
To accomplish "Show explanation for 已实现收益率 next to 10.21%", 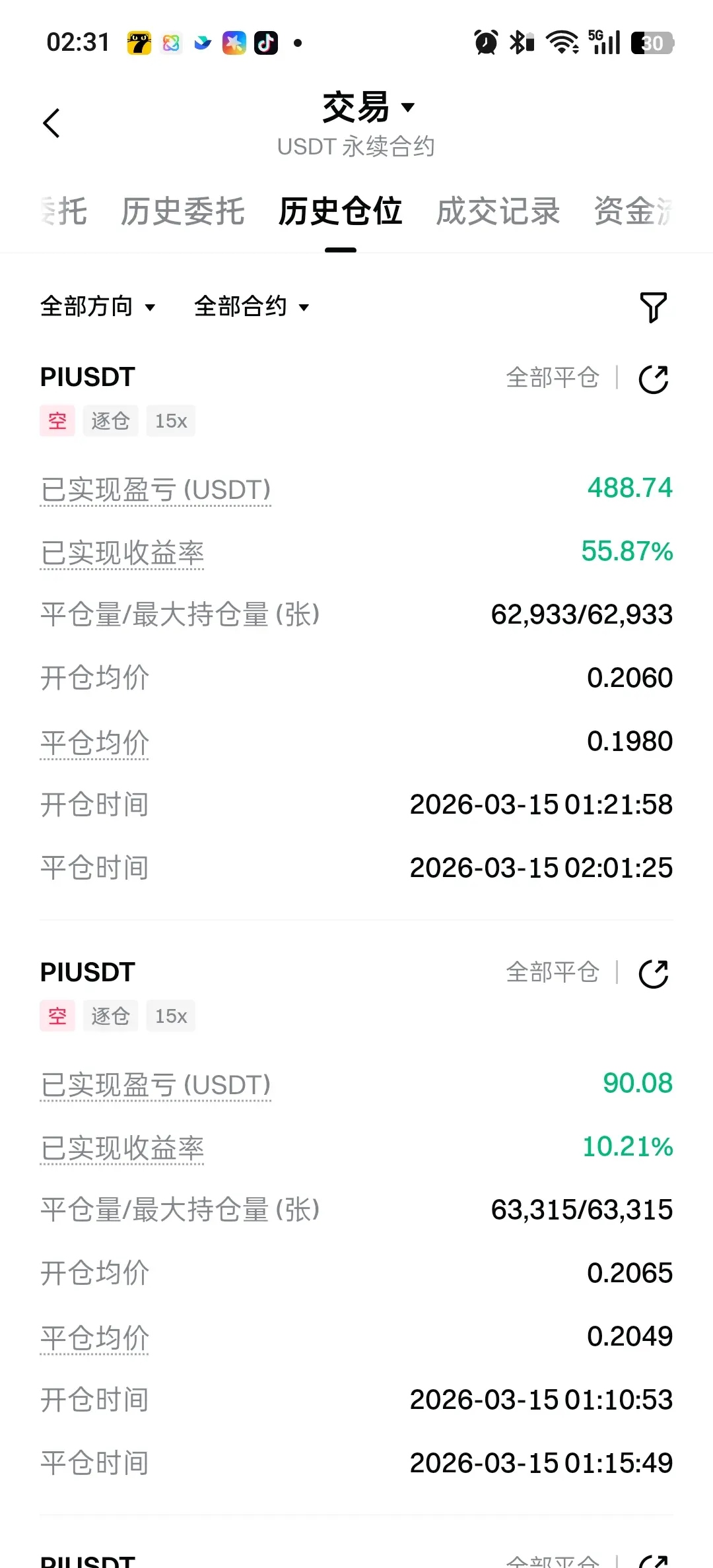I will tap(122, 1148).
